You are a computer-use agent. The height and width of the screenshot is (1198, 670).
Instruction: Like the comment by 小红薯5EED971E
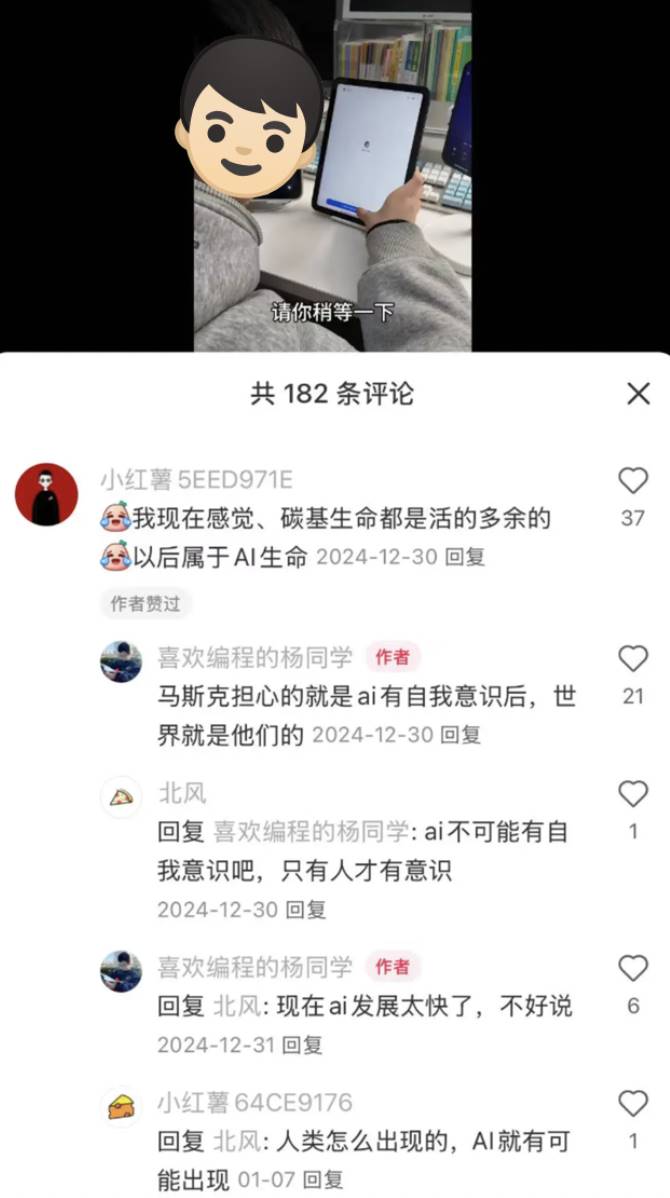[x=633, y=482]
